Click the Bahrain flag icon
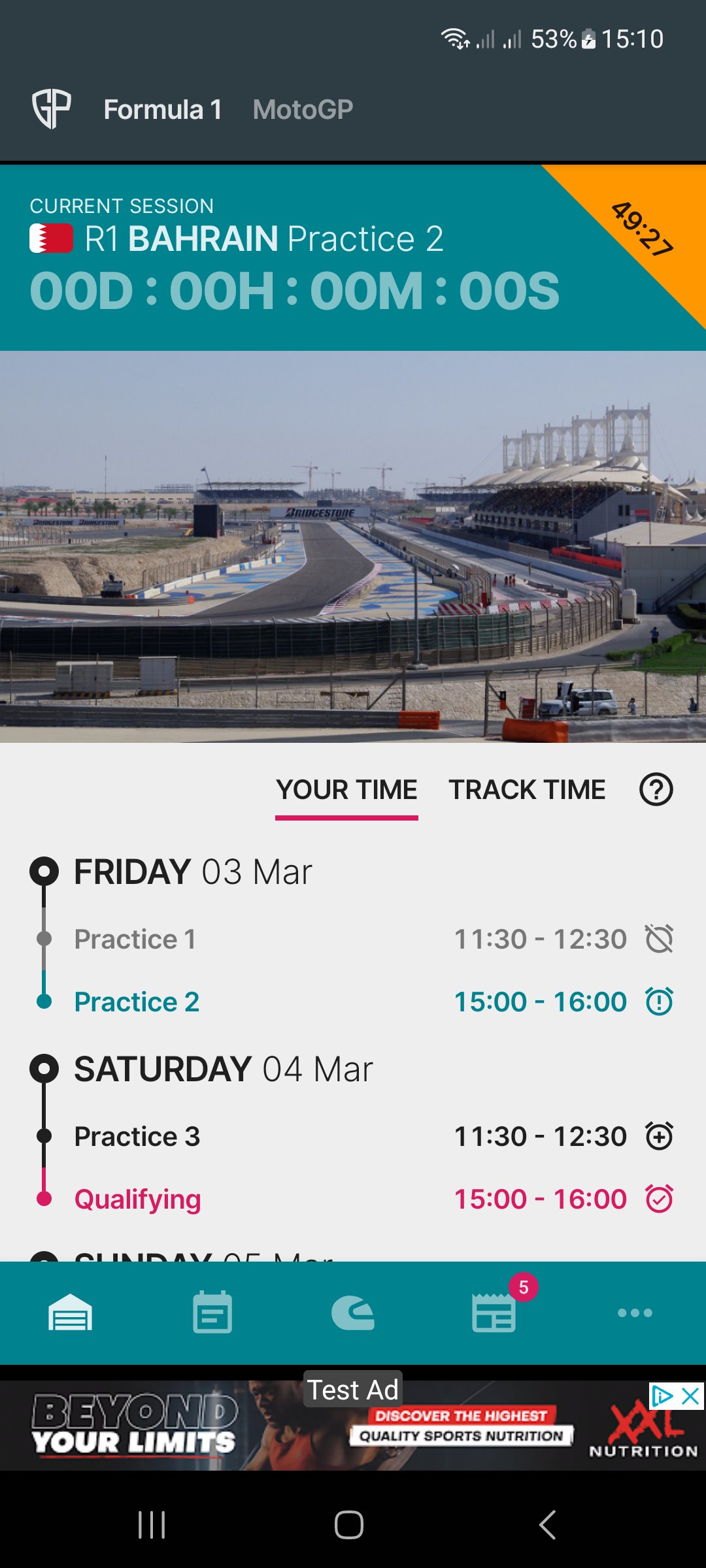The image size is (706, 1568). pyautogui.click(x=50, y=237)
